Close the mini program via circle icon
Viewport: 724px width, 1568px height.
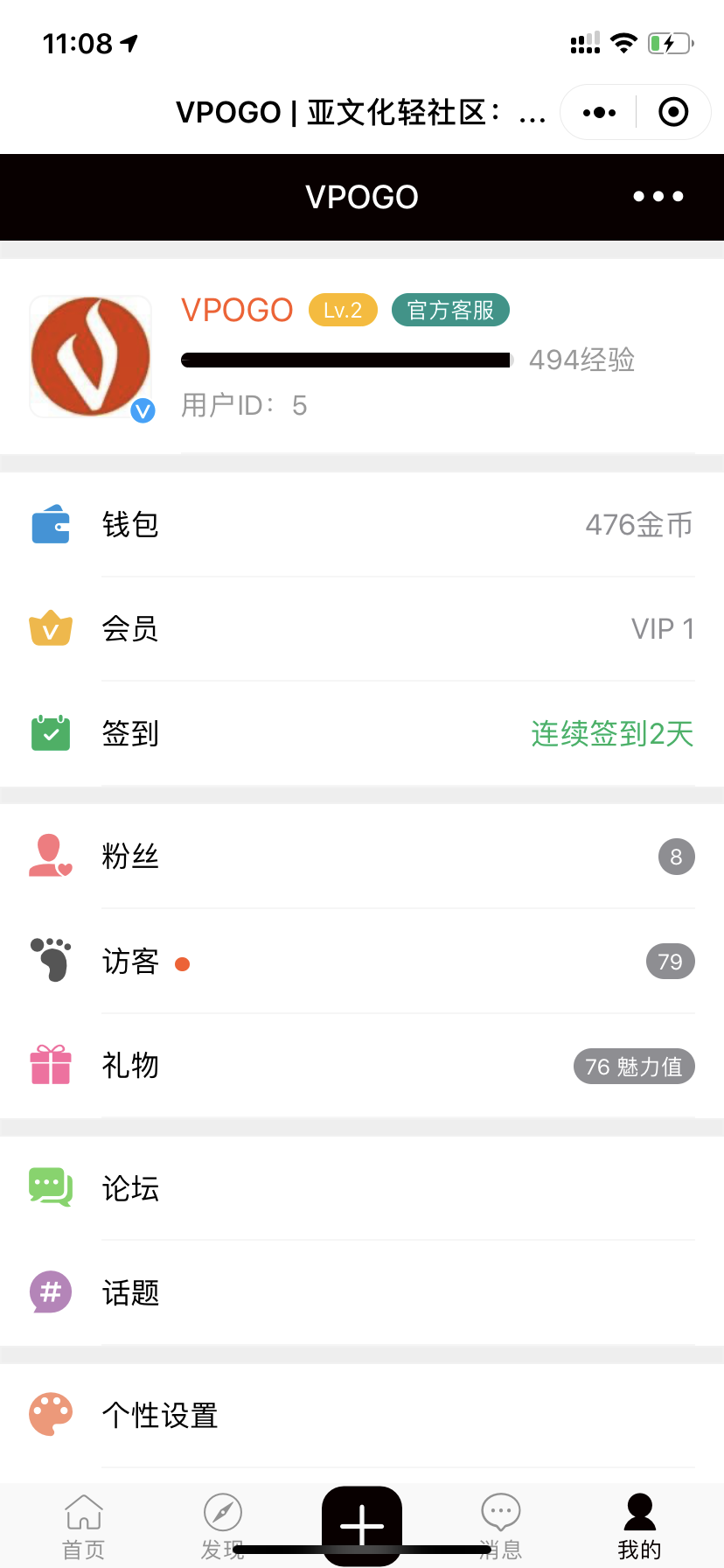[673, 112]
